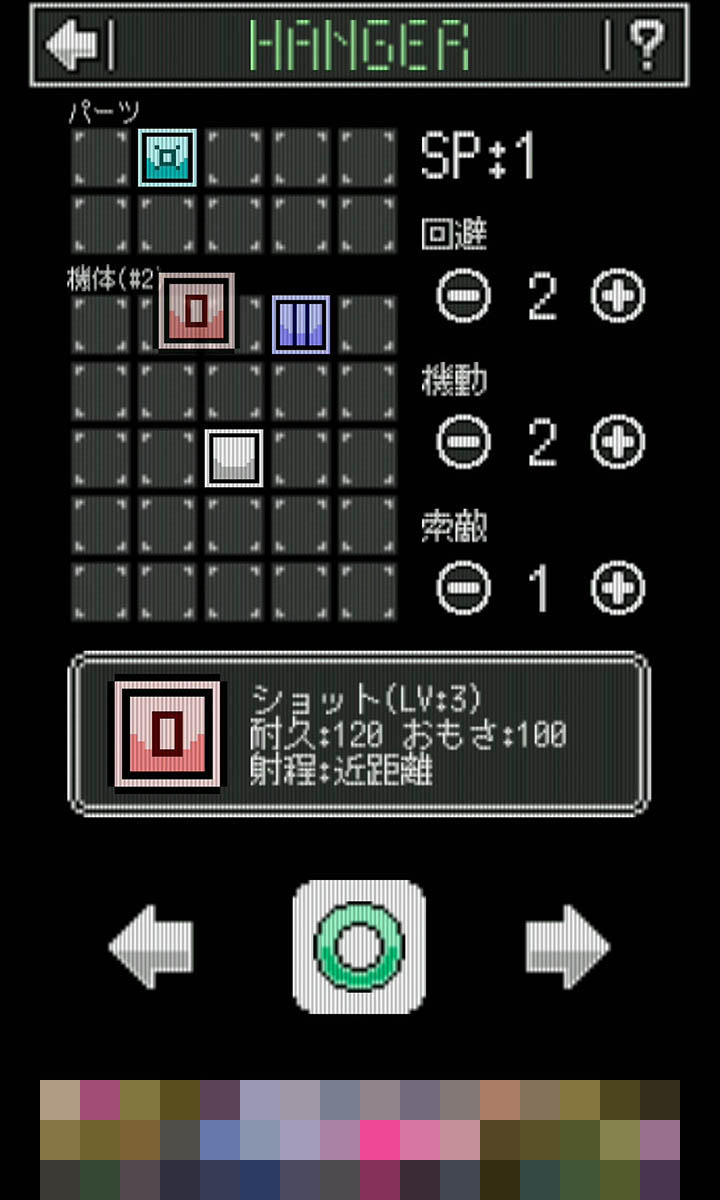Open the help question mark

coord(647,44)
